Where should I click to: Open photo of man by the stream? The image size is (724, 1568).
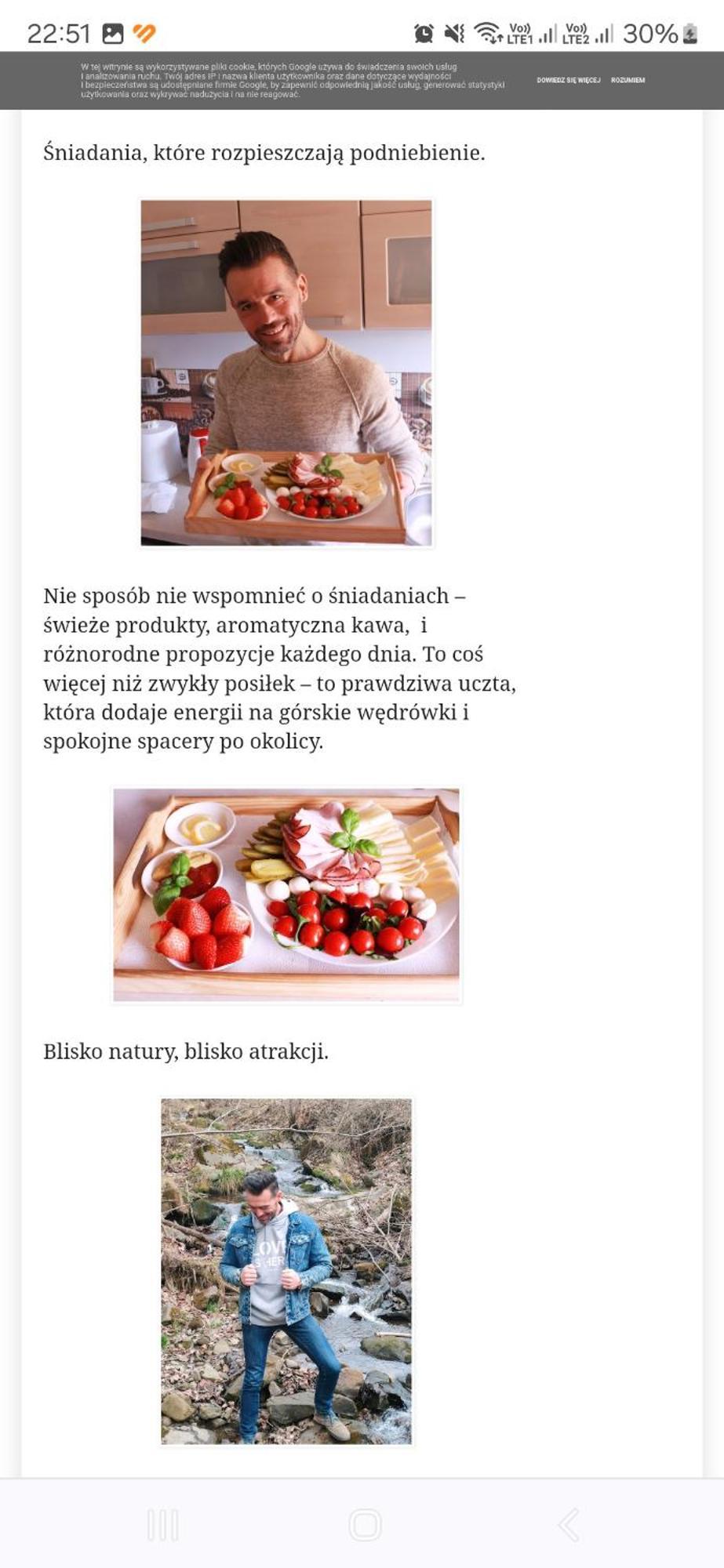click(x=286, y=1272)
